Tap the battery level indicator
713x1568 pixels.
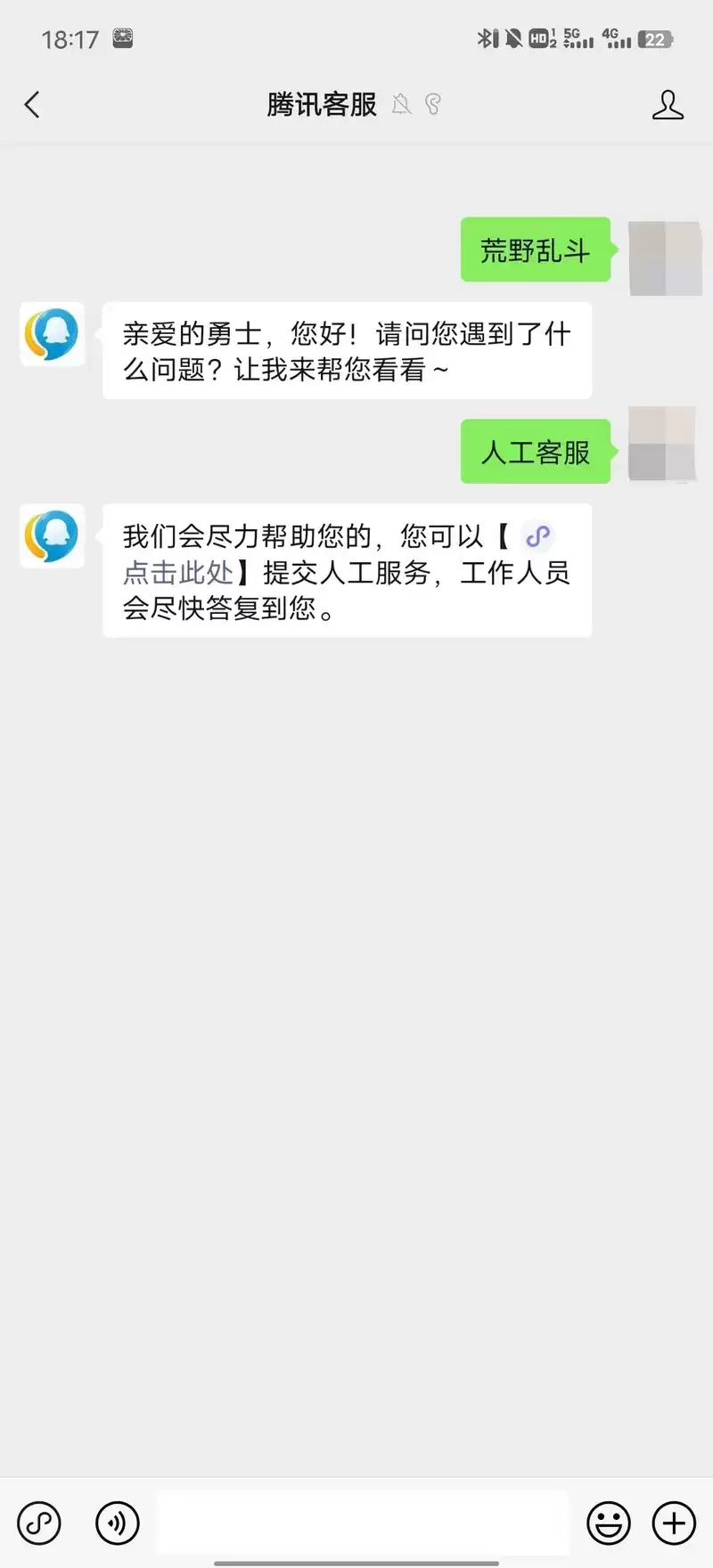[655, 38]
